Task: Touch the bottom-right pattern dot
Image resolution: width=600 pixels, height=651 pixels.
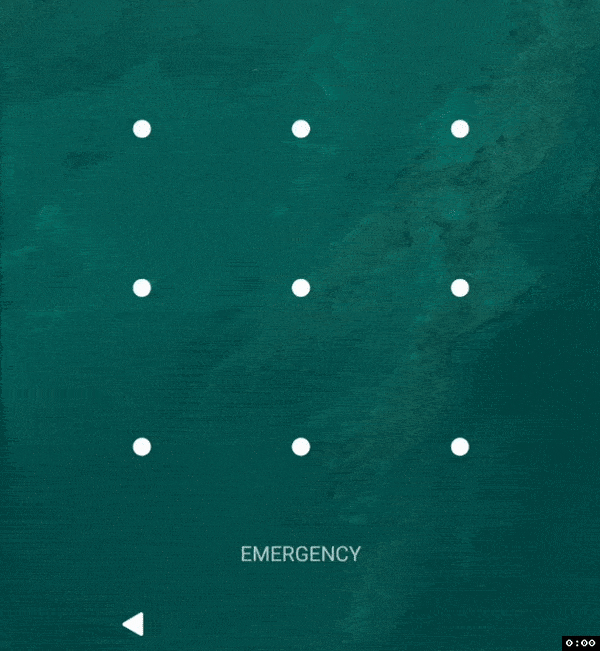Action: [x=460, y=447]
